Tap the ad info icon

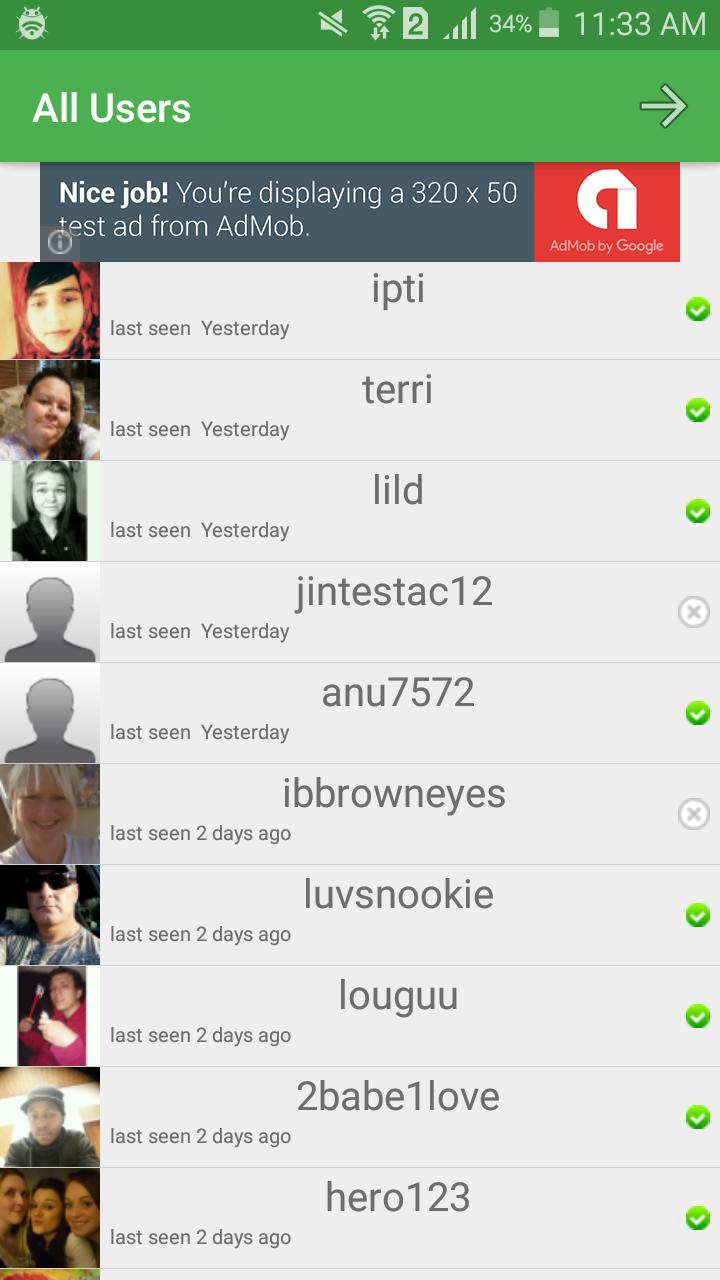point(61,242)
